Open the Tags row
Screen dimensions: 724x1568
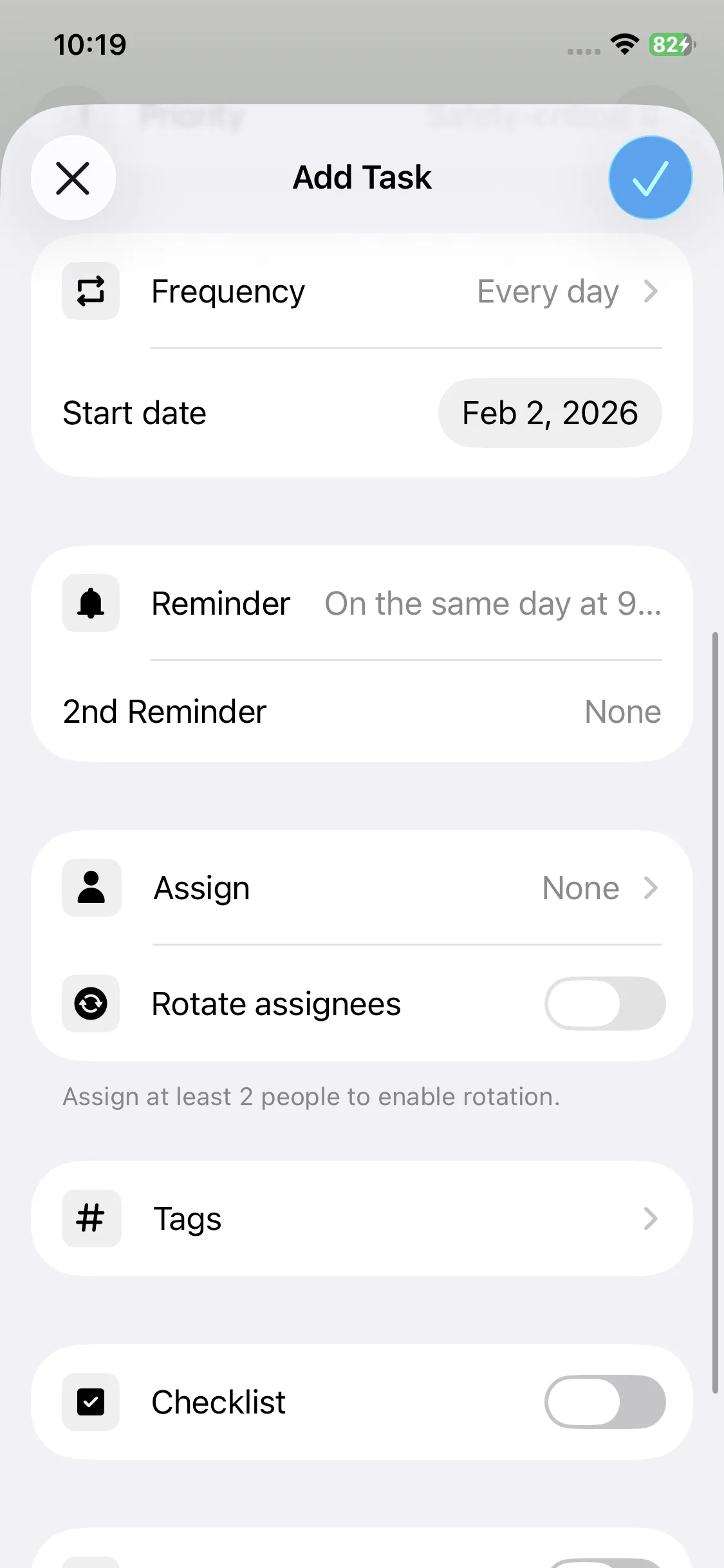pos(362,1218)
